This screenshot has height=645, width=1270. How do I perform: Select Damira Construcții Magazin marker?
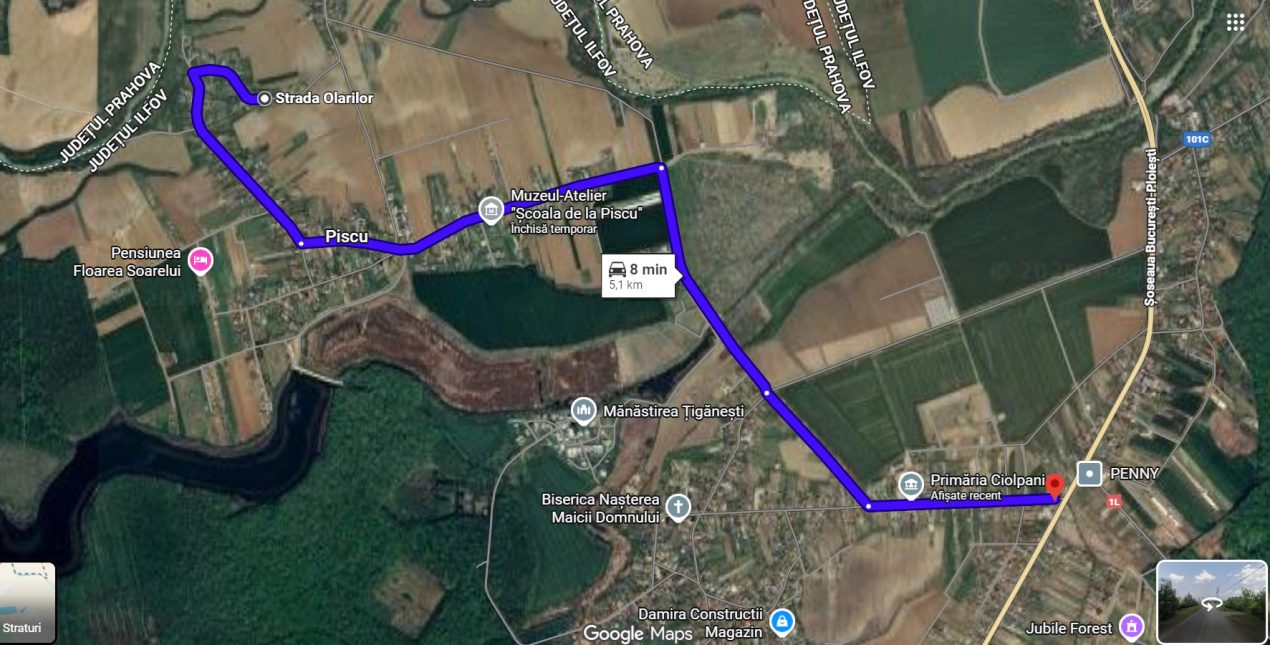click(782, 622)
